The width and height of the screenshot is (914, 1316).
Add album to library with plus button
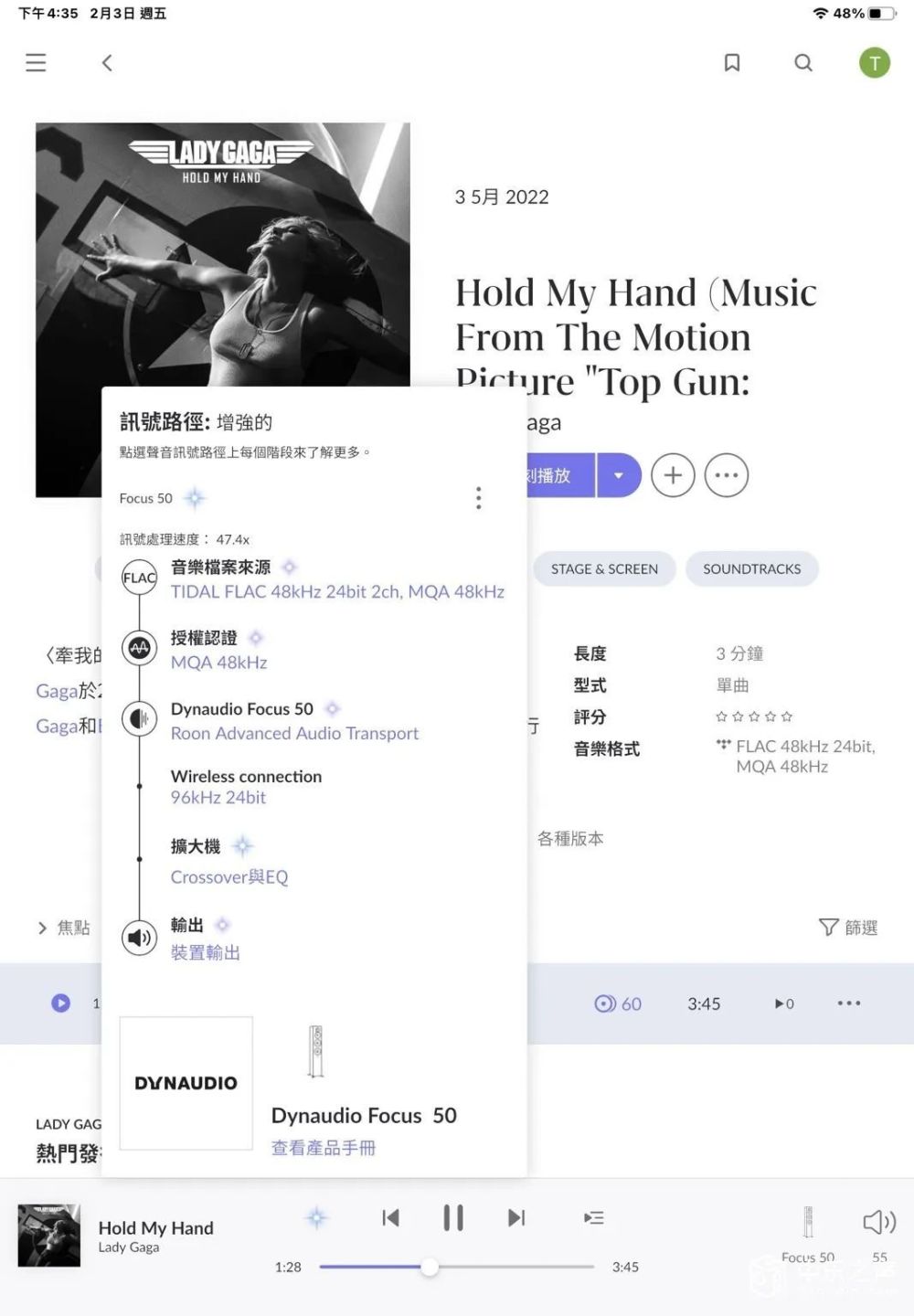tap(673, 475)
